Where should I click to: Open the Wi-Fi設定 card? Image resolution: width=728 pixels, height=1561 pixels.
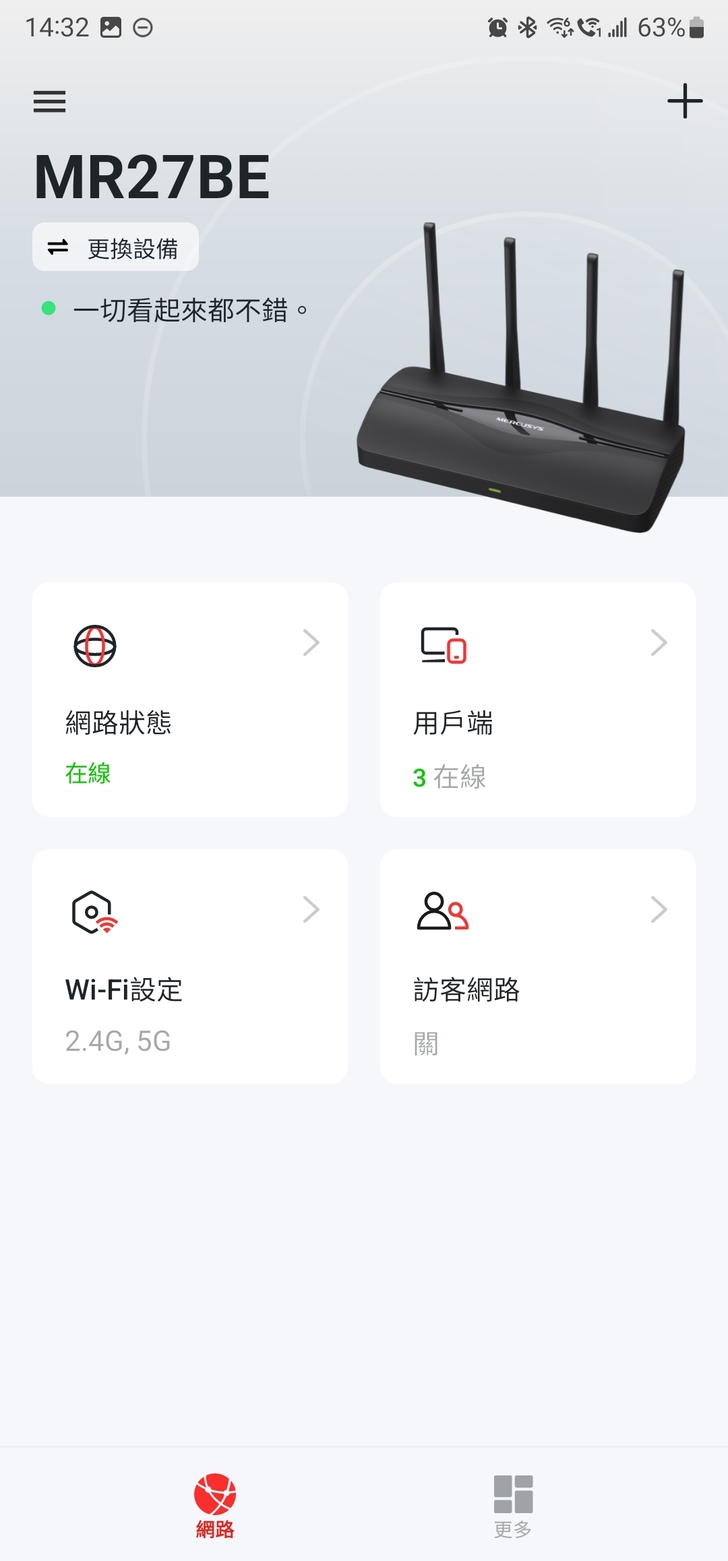190,966
